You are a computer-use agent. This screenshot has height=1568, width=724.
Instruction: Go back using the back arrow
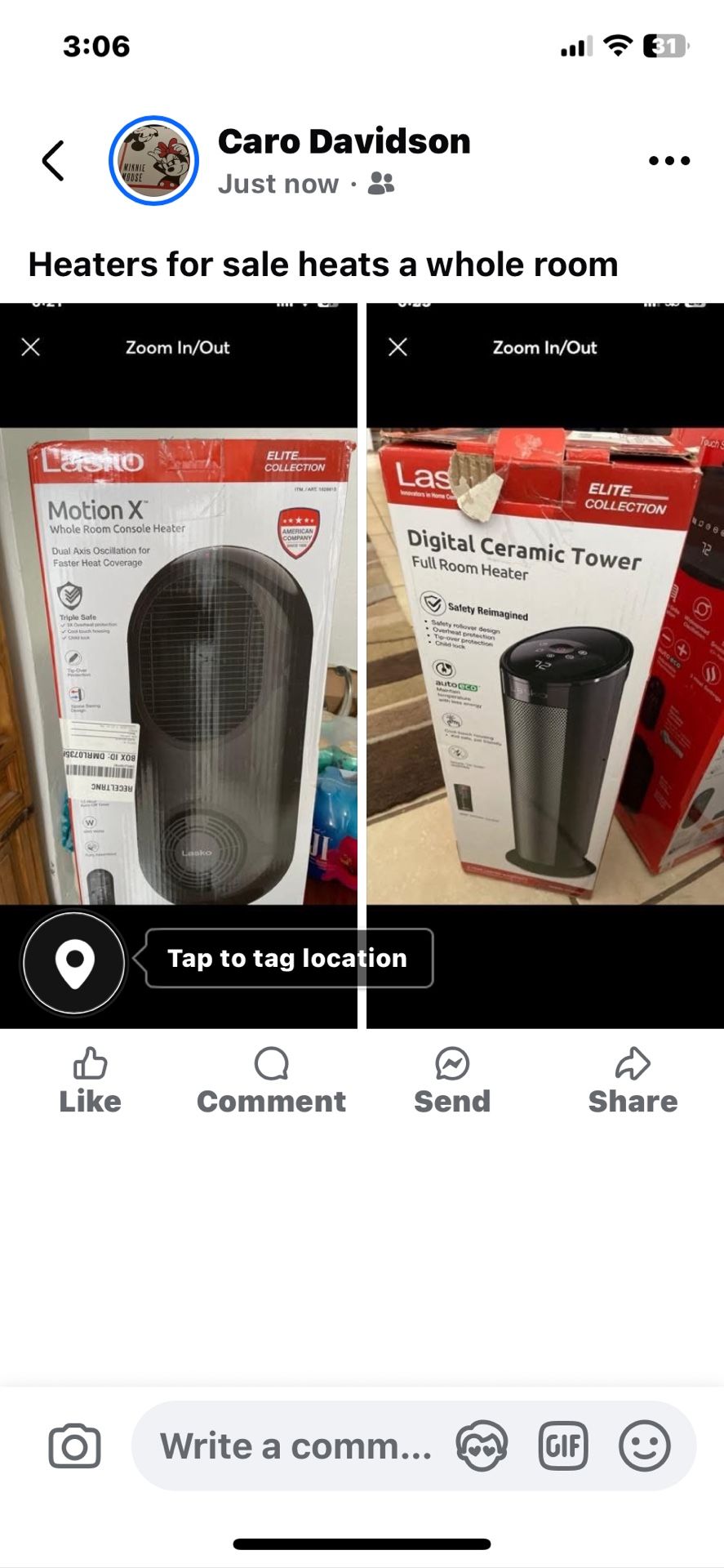(x=53, y=160)
